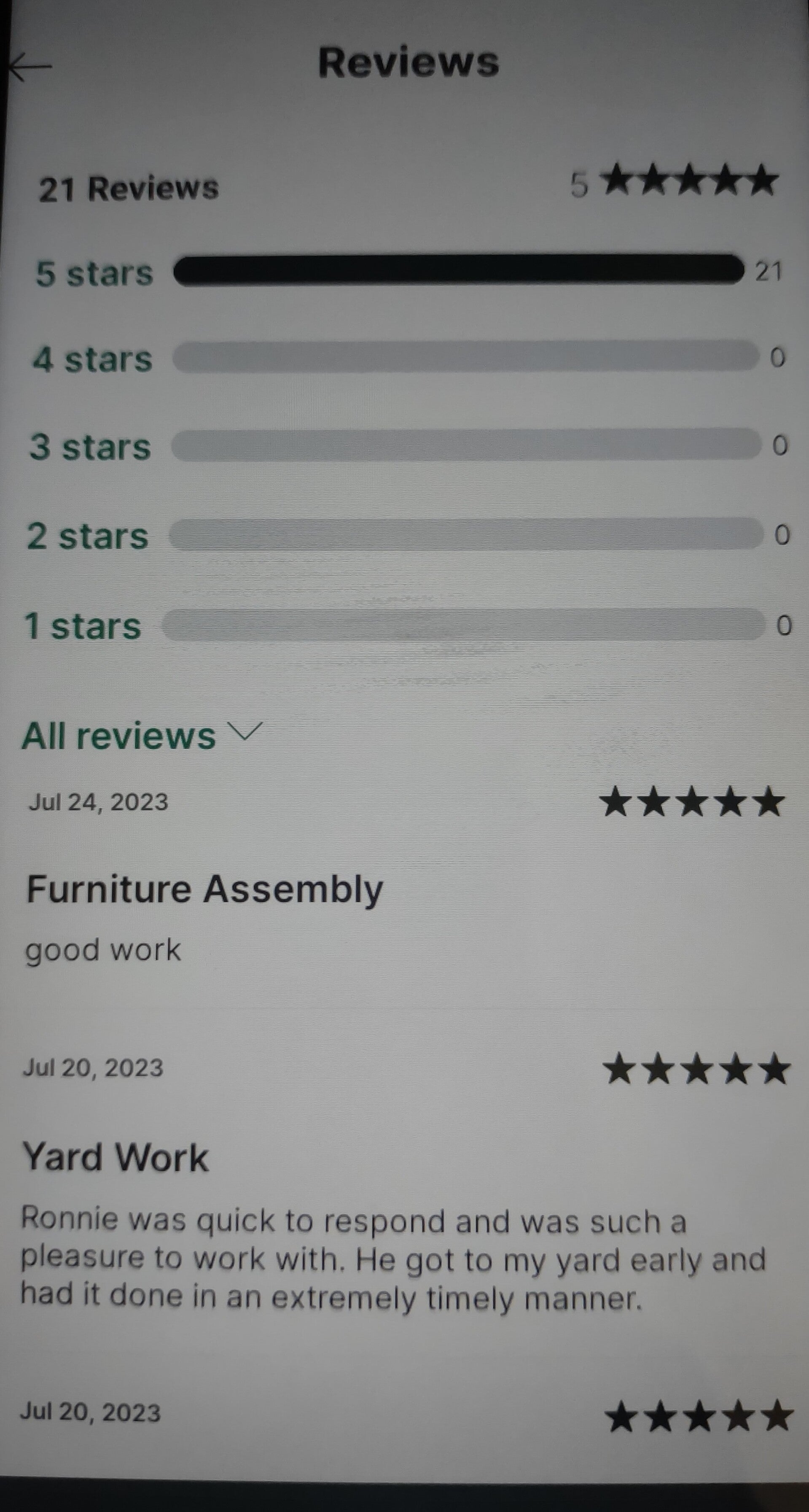Viewport: 809px width, 1512px height.
Task: Go back using the top-left arrow
Action: 30,66
